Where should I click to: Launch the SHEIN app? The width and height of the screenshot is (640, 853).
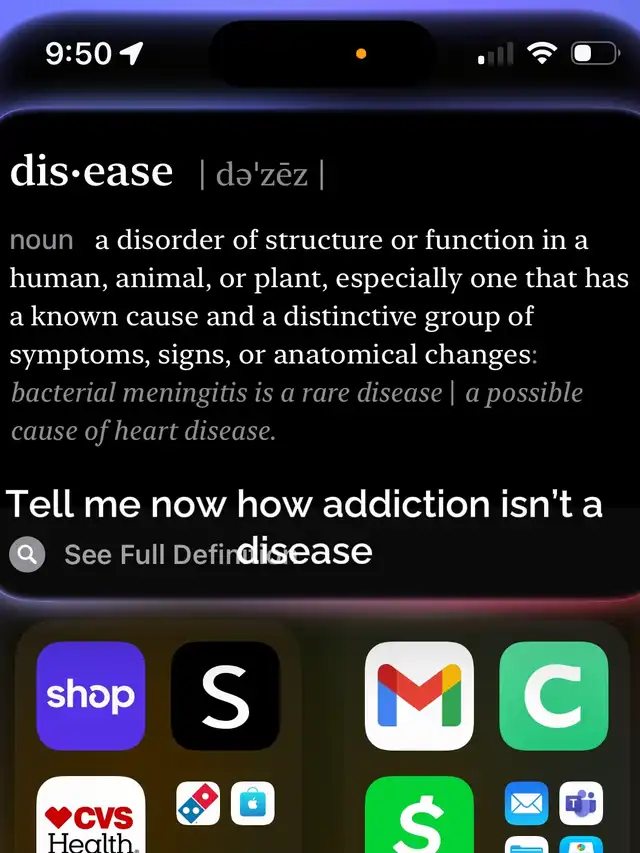click(225, 696)
